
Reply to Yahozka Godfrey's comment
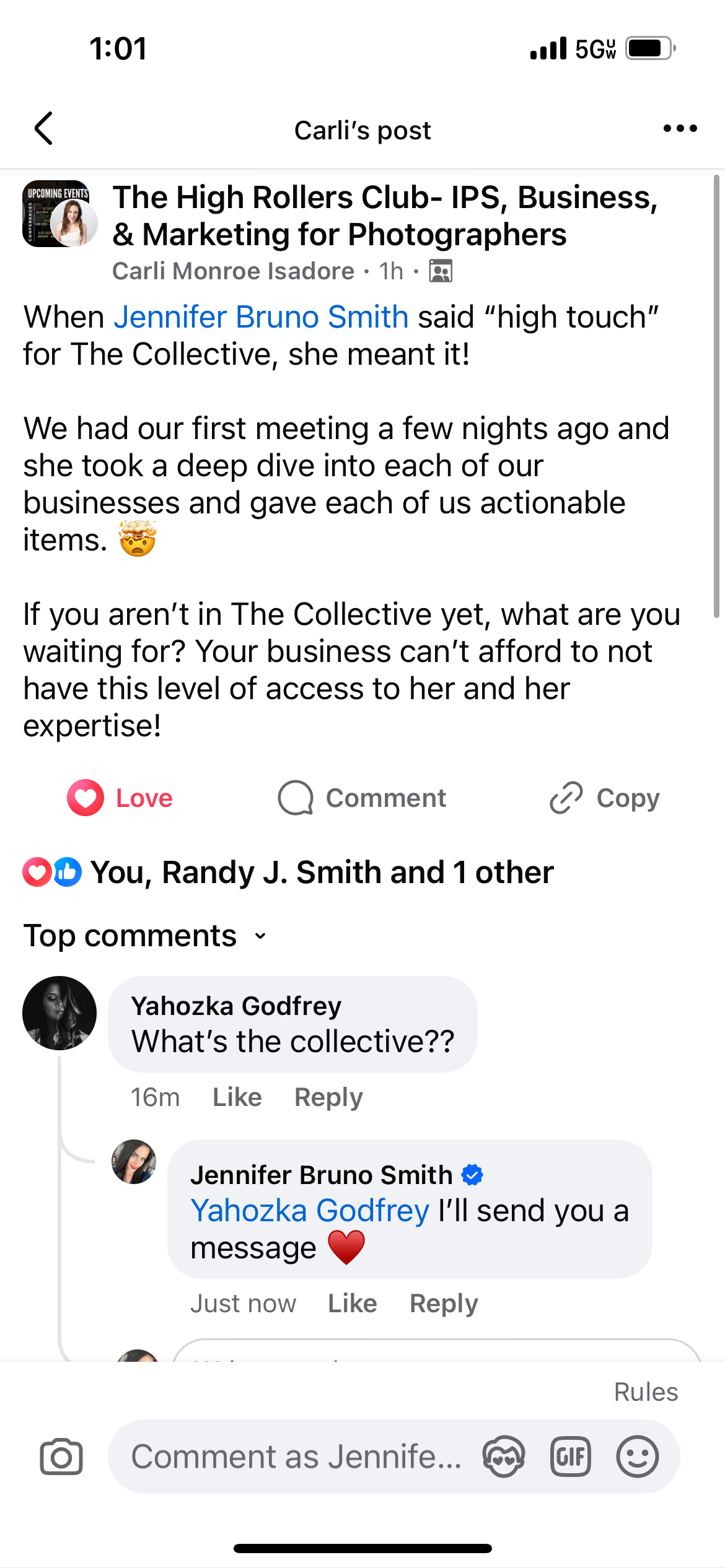328,1097
